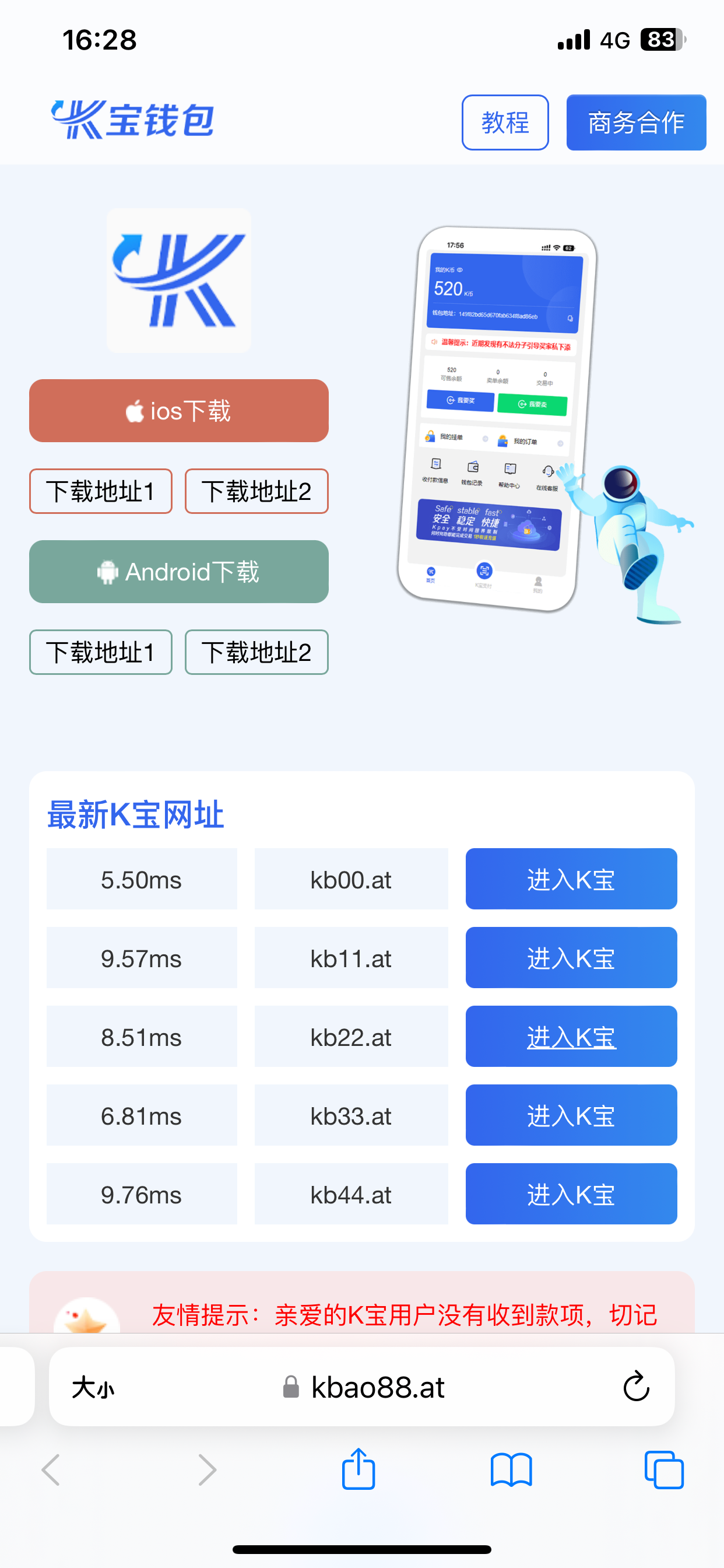
Task: Tap the ios下载 button
Action: pyautogui.click(x=178, y=411)
